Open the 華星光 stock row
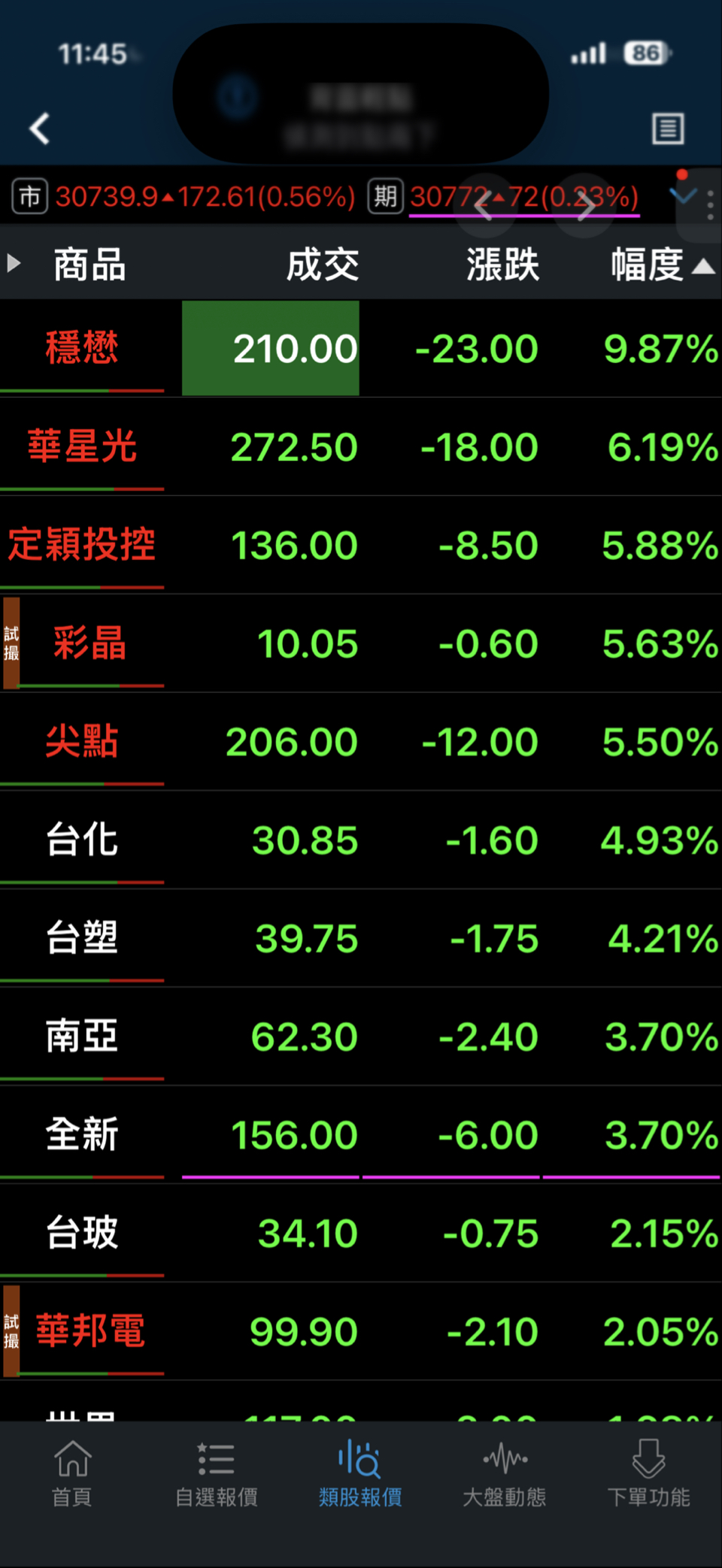The image size is (722, 1568). [x=361, y=446]
